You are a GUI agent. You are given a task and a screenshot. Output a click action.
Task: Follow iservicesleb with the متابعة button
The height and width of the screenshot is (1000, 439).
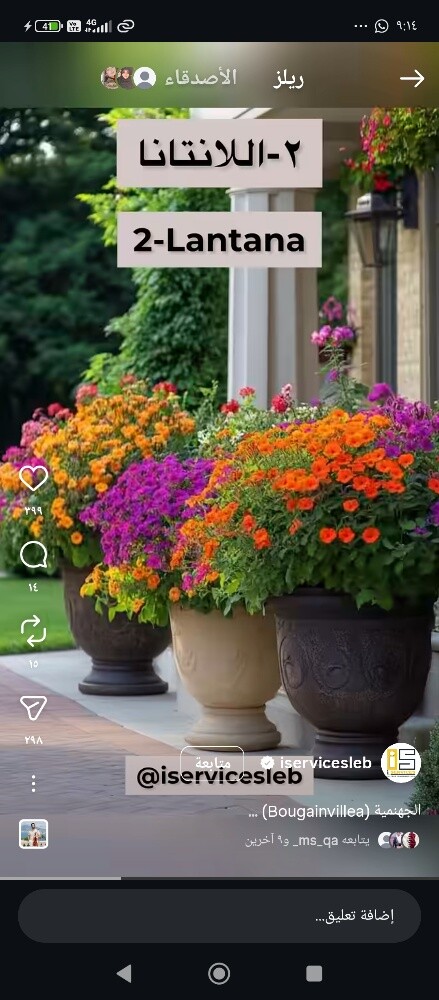click(212, 762)
